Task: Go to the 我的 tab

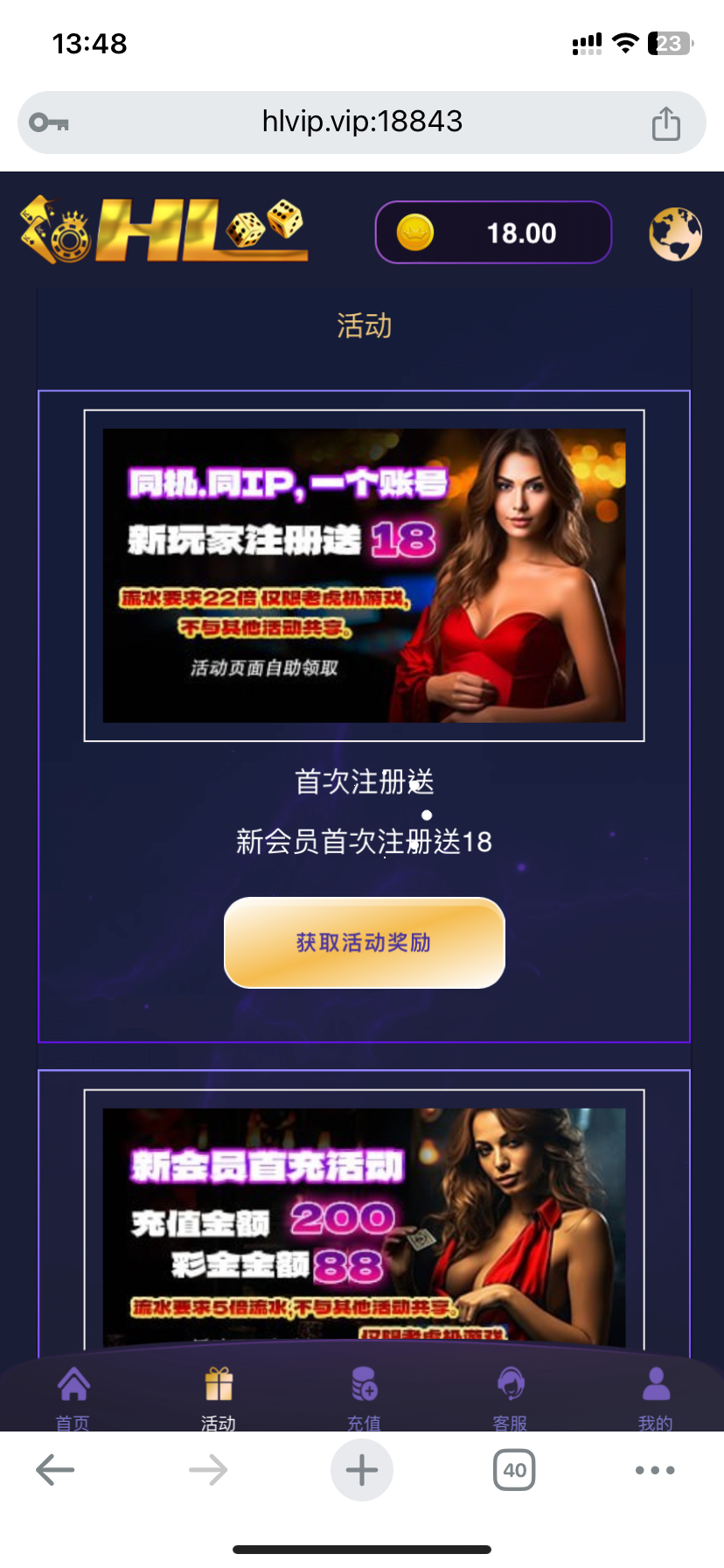Action: coord(655,1396)
